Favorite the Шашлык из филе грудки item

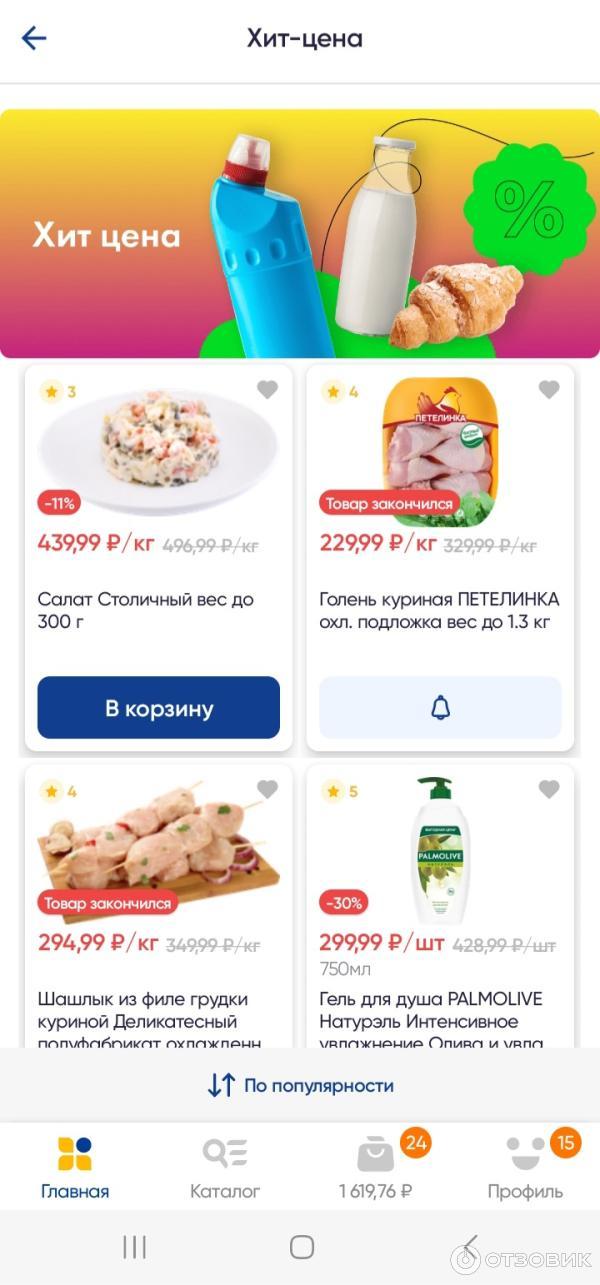point(267,790)
